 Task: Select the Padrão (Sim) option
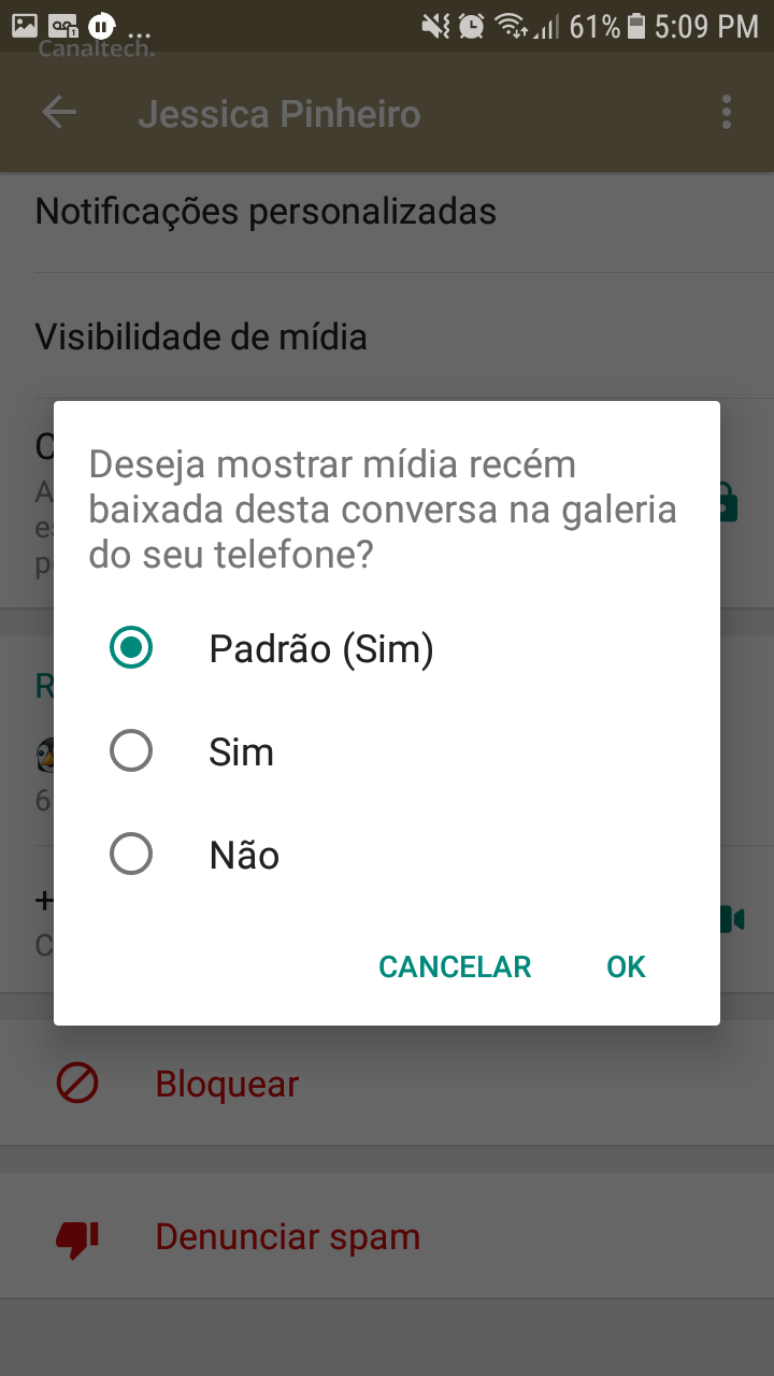point(131,648)
